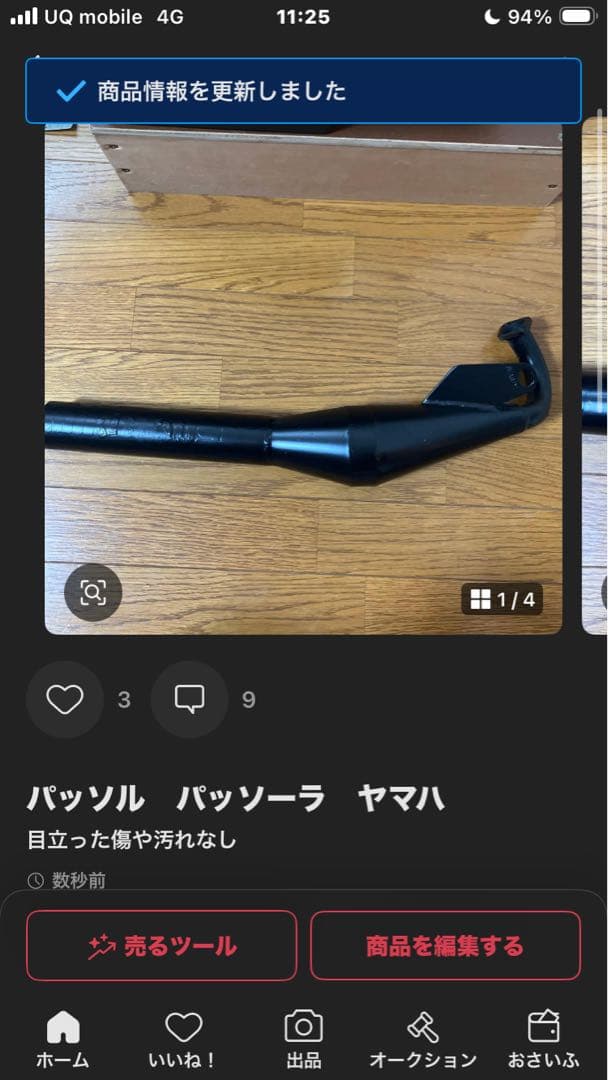The width and height of the screenshot is (608, 1080).
Task: Tap the image search icon on the photo
Action: (x=93, y=593)
